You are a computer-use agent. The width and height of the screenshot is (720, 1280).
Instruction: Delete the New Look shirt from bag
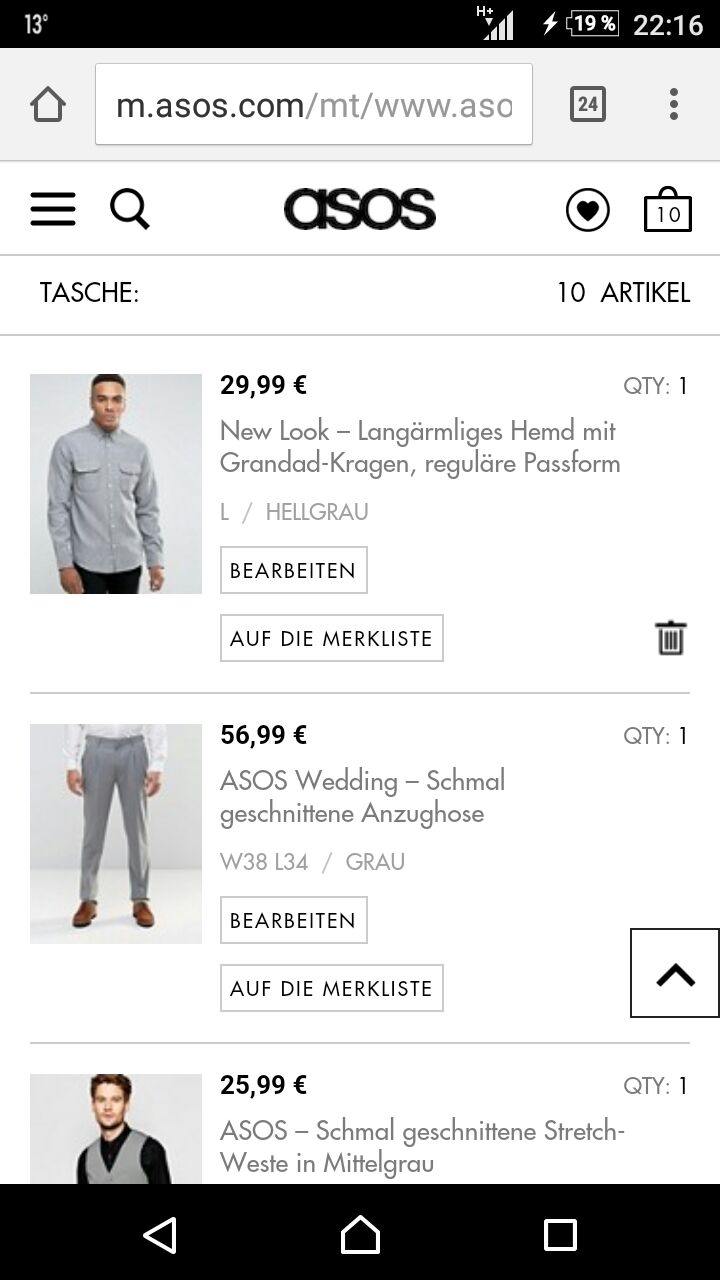[x=670, y=638]
